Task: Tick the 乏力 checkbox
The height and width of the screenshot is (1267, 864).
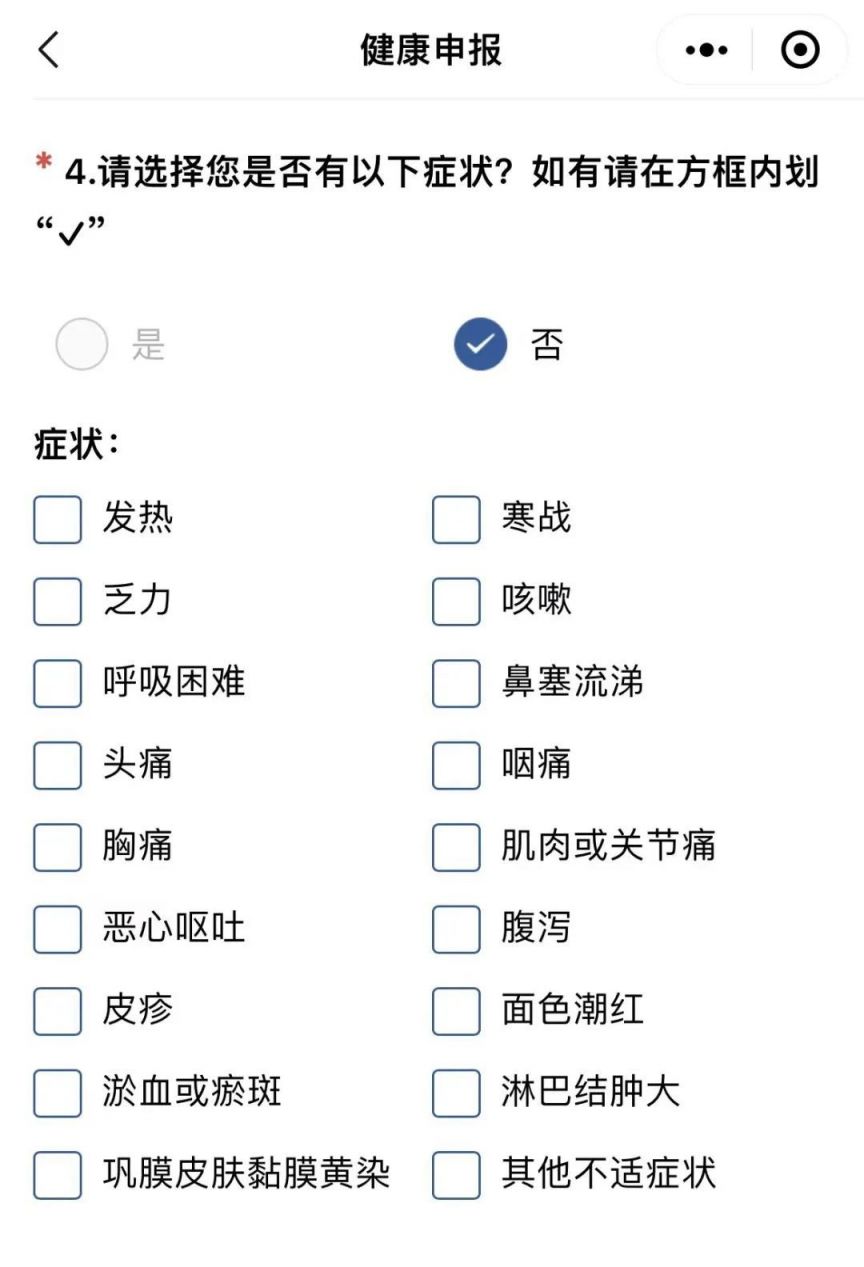Action: [57, 602]
